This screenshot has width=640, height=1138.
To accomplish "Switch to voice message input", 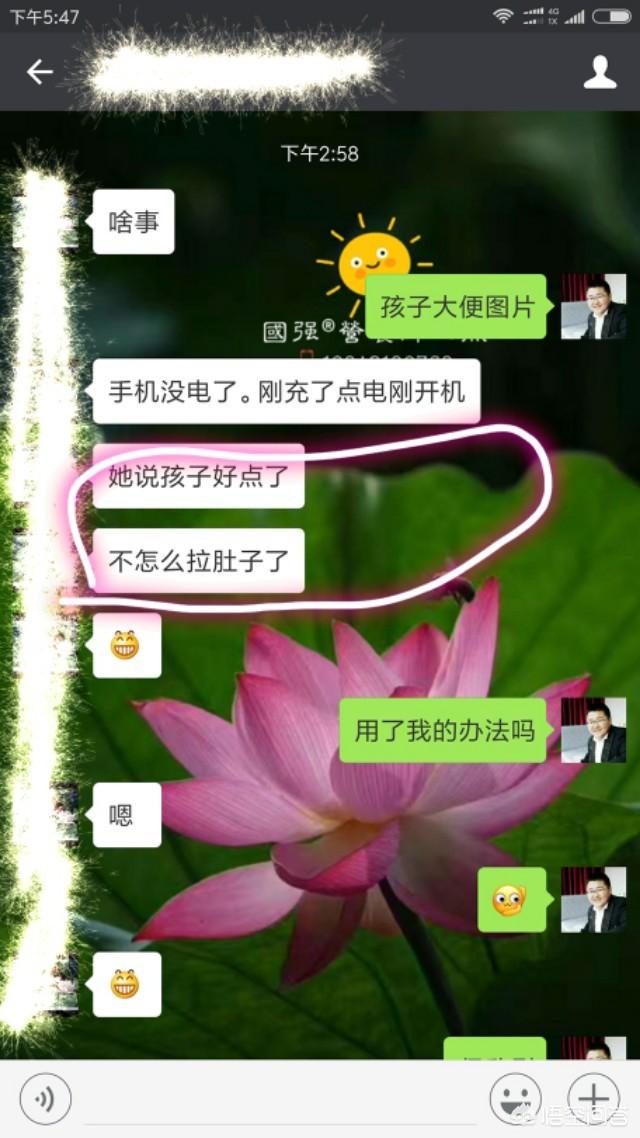I will click(x=45, y=1099).
